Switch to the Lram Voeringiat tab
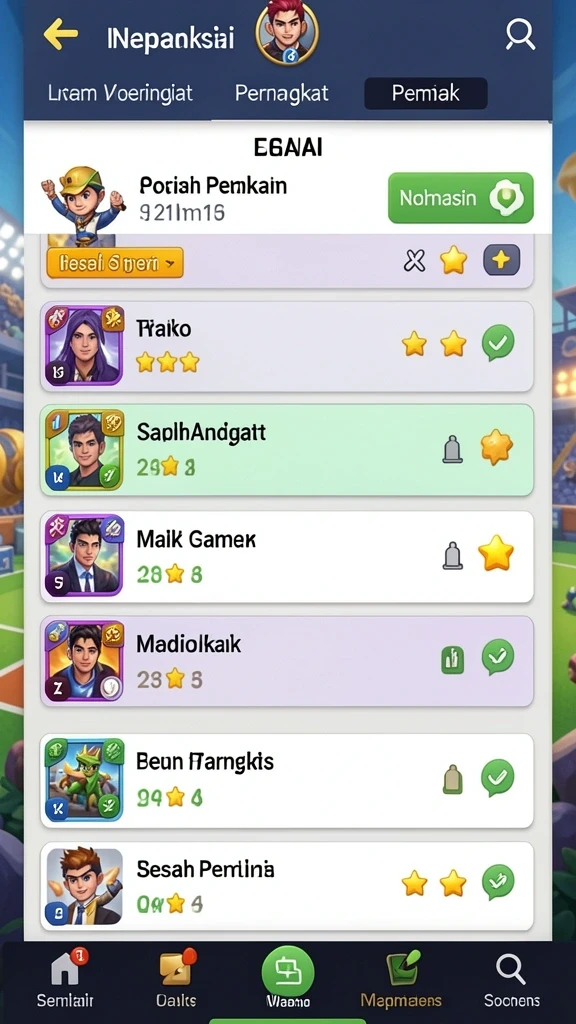 120,93
